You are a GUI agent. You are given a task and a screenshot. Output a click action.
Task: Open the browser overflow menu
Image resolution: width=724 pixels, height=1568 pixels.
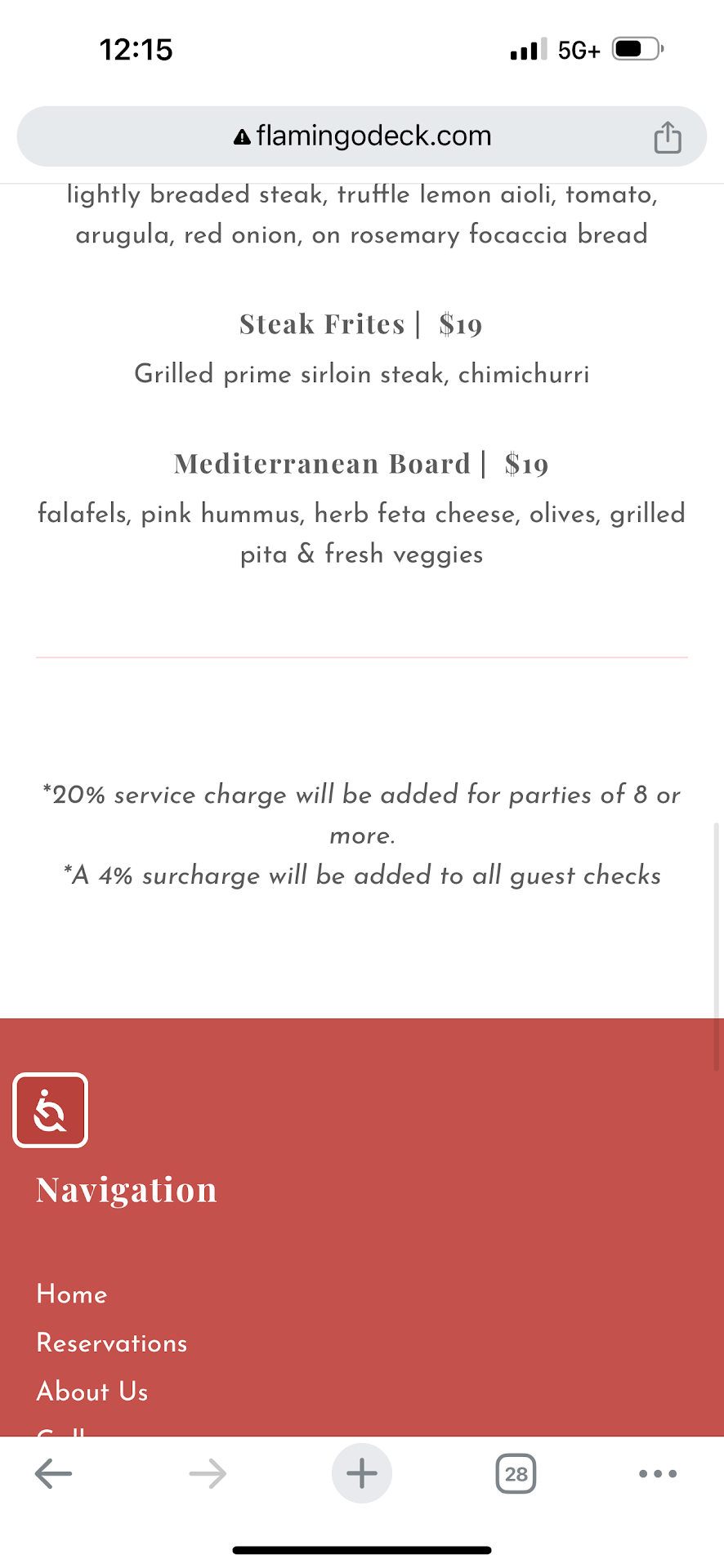click(x=658, y=1474)
